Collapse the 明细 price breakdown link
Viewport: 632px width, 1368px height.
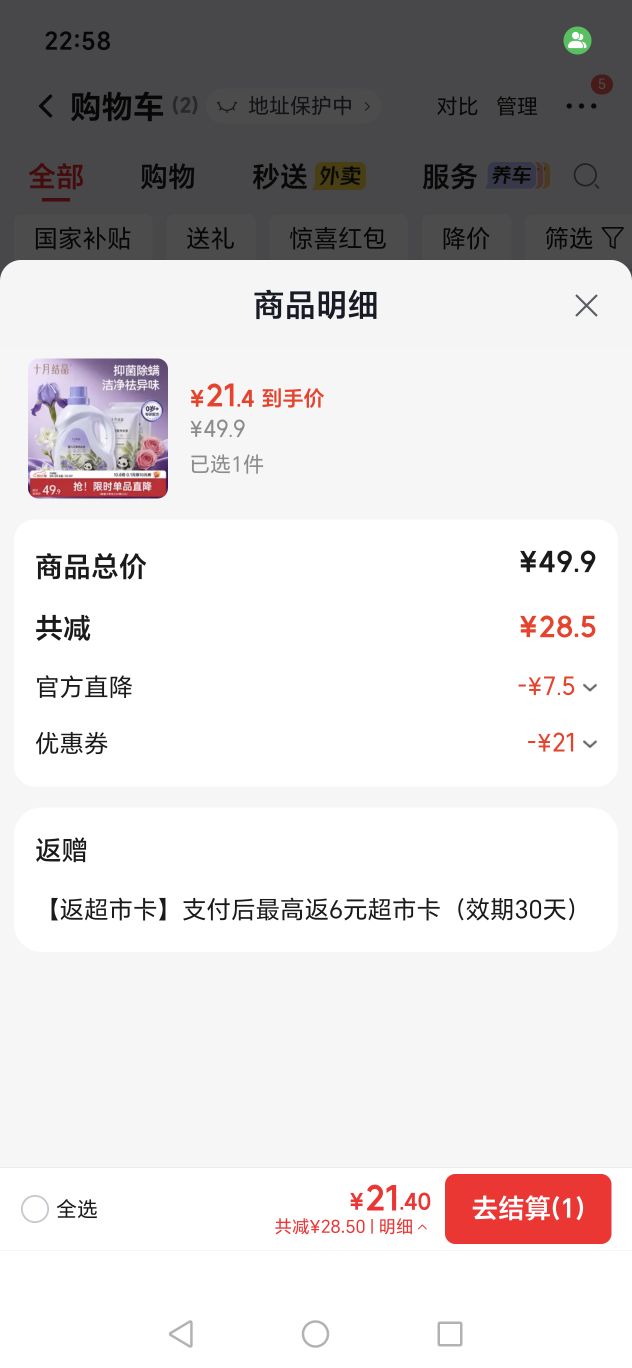pyautogui.click(x=403, y=1227)
